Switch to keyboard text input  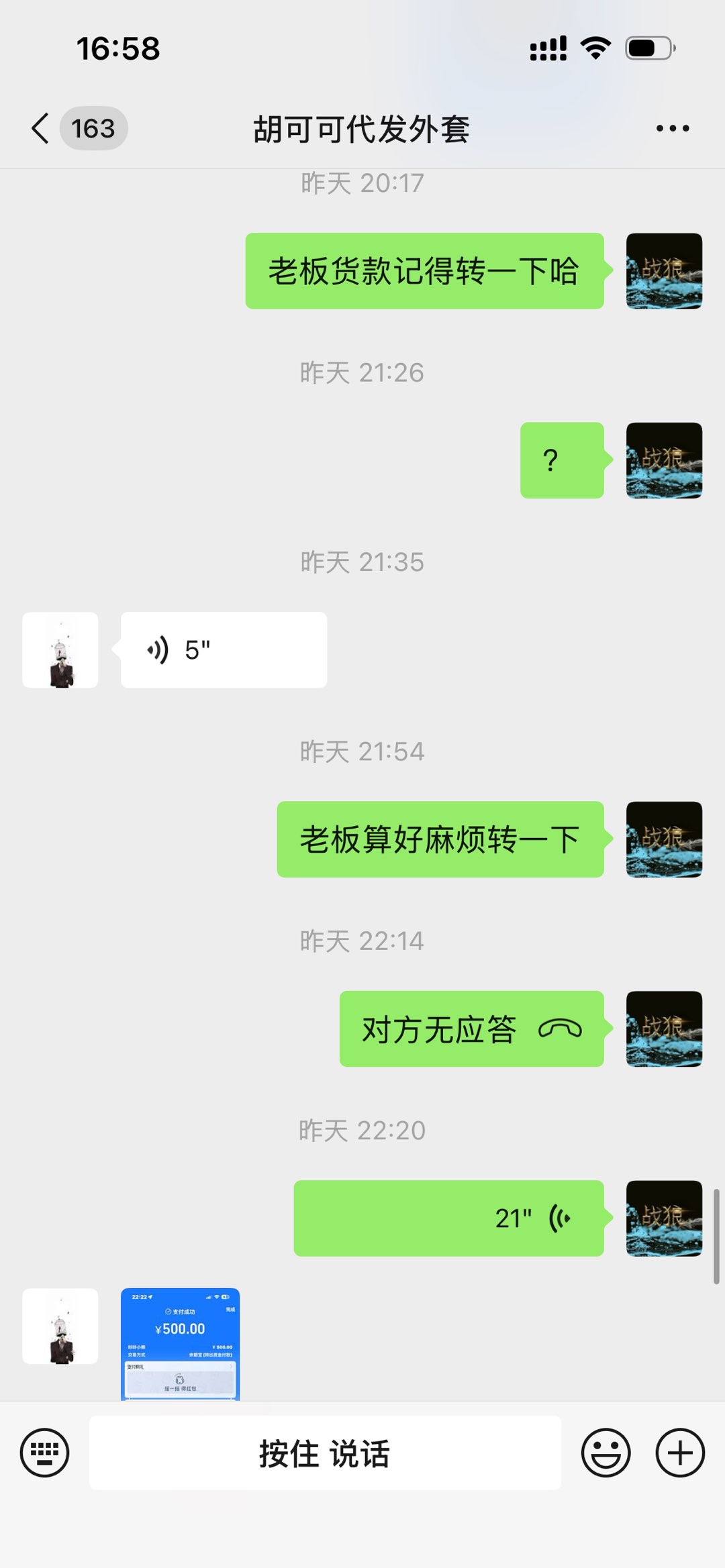(x=44, y=1453)
